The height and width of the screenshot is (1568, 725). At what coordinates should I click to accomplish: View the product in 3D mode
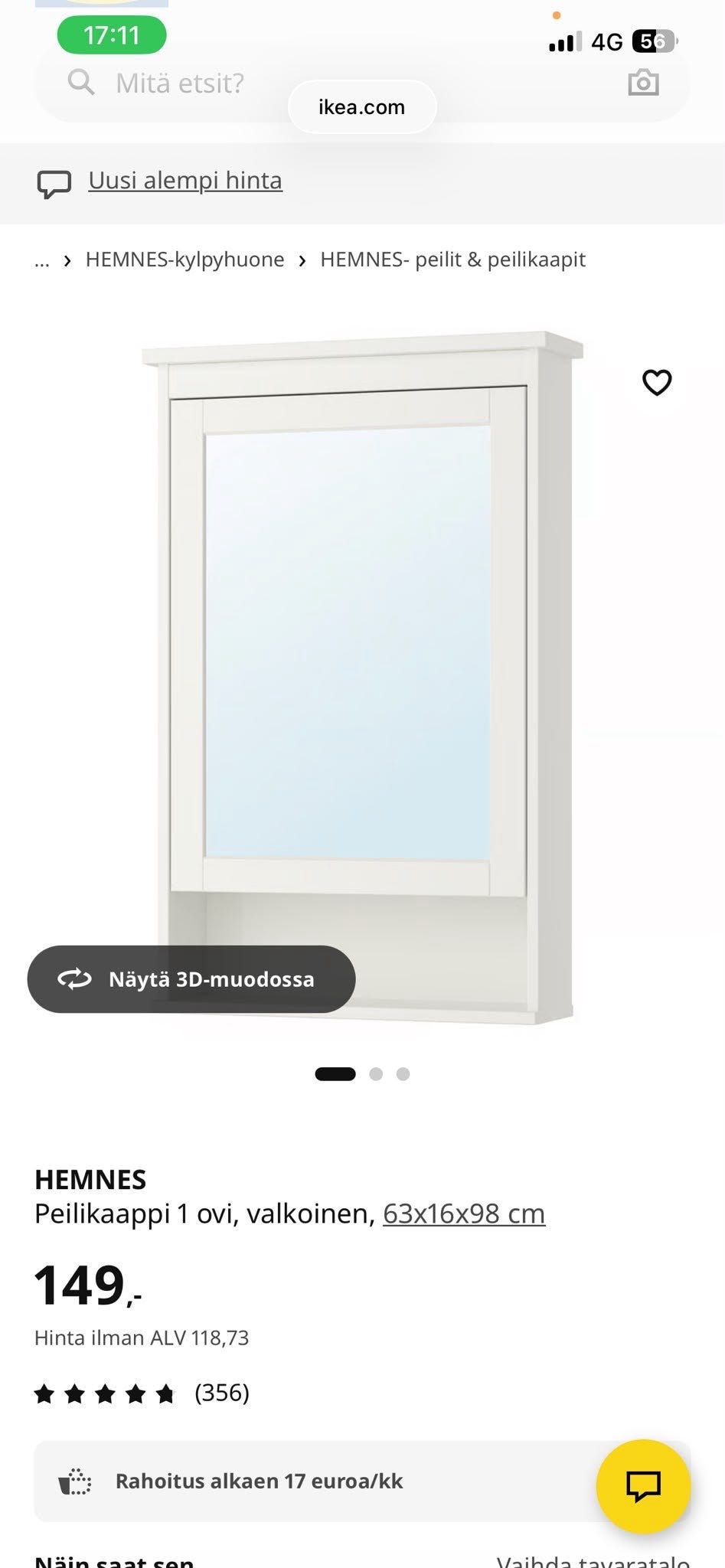(191, 979)
